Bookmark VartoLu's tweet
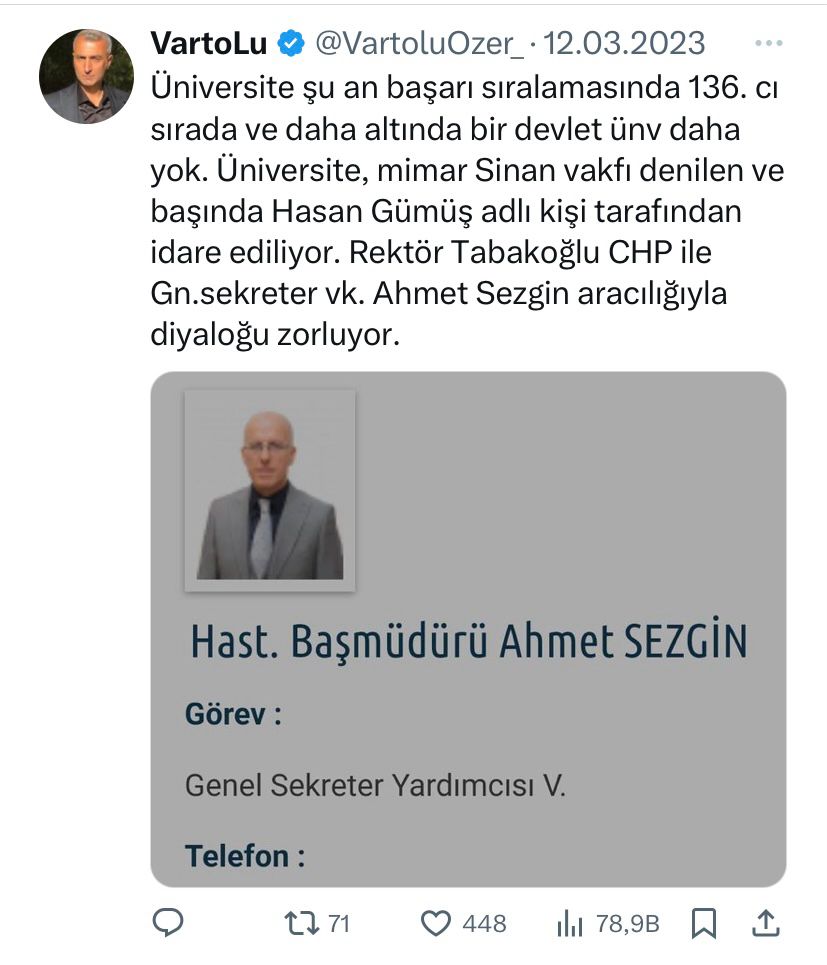Image resolution: width=827 pixels, height=965 pixels. pos(704,923)
